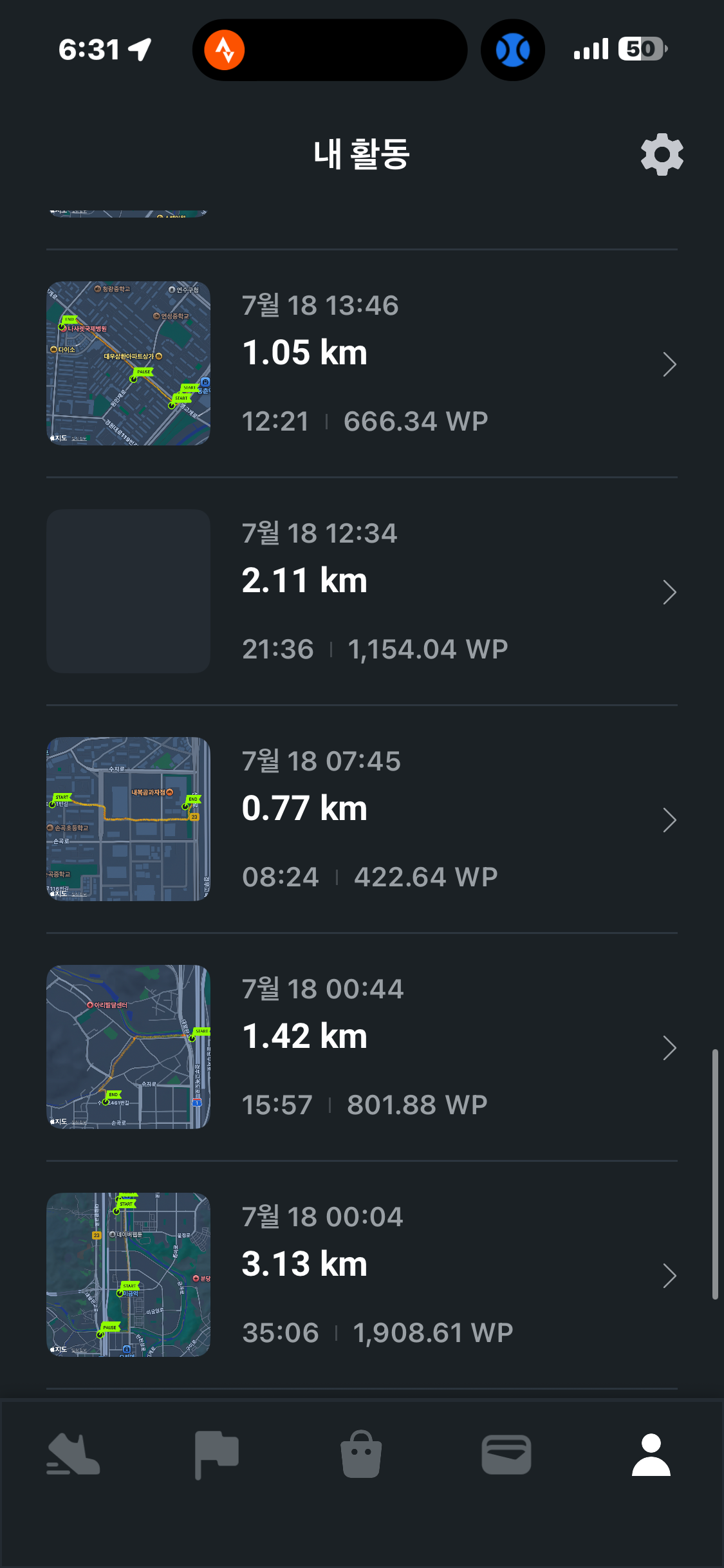Open the wallet tab
Viewport: 724px width, 1568px height.
point(506,1454)
